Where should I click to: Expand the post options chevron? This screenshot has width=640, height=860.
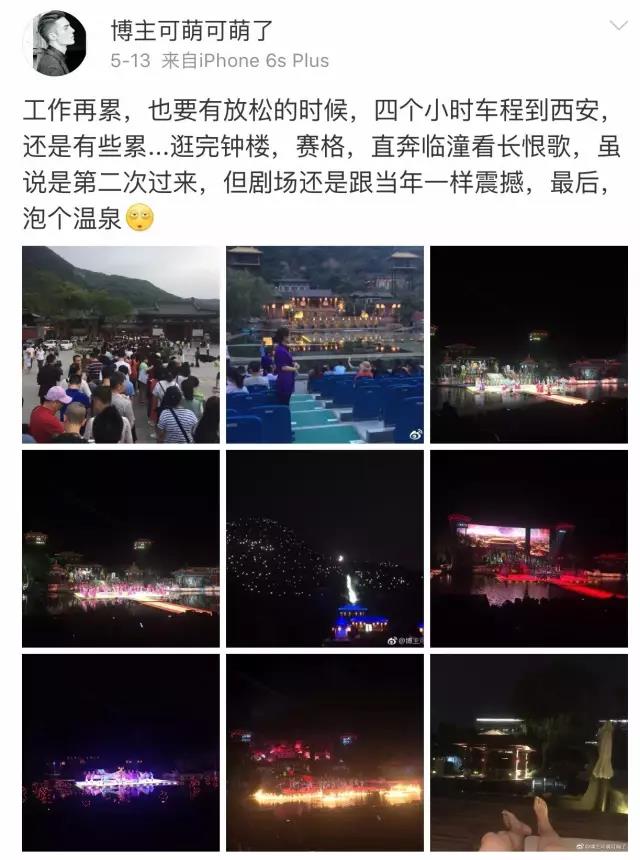(x=617, y=24)
